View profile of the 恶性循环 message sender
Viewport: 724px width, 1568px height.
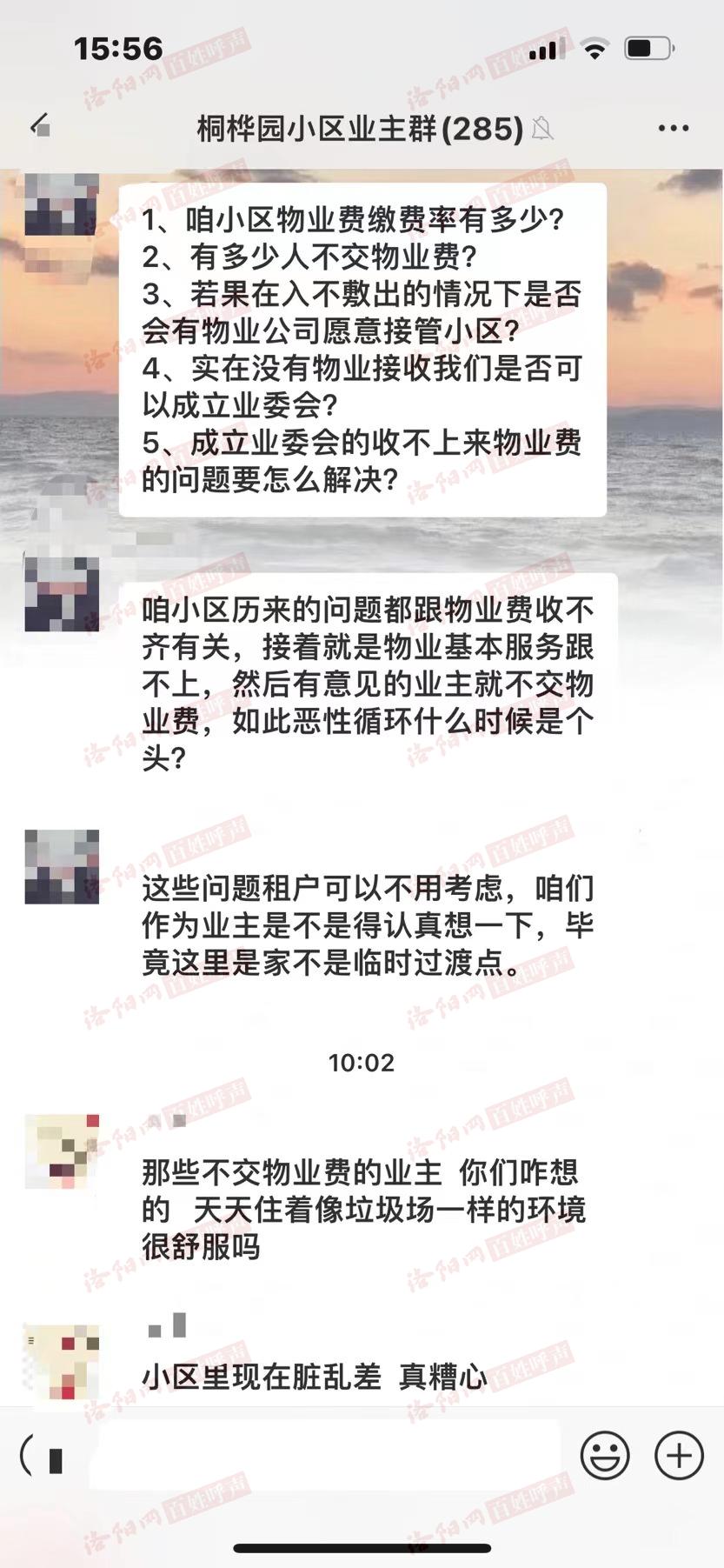pos(61,594)
